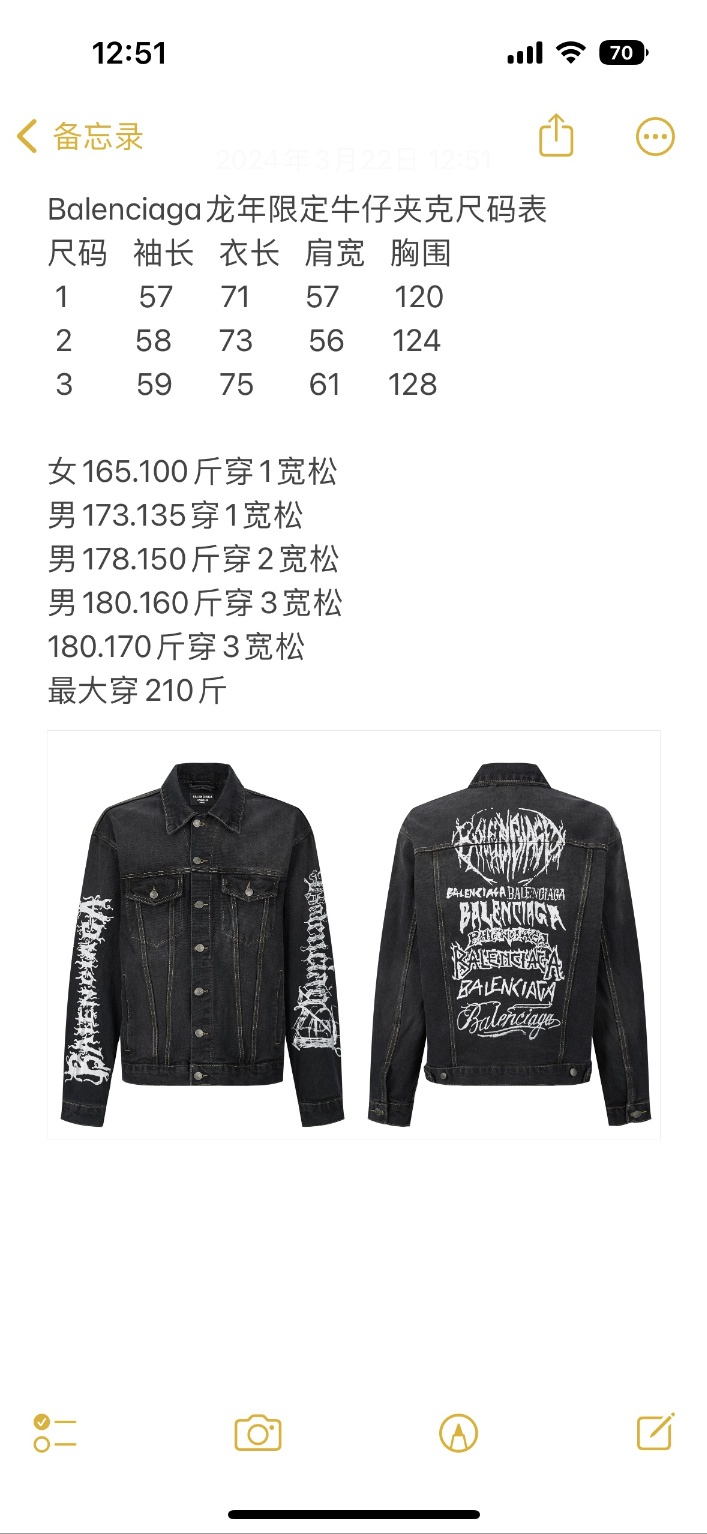
Task: Open the attached denim jacket image
Action: [x=353, y=934]
